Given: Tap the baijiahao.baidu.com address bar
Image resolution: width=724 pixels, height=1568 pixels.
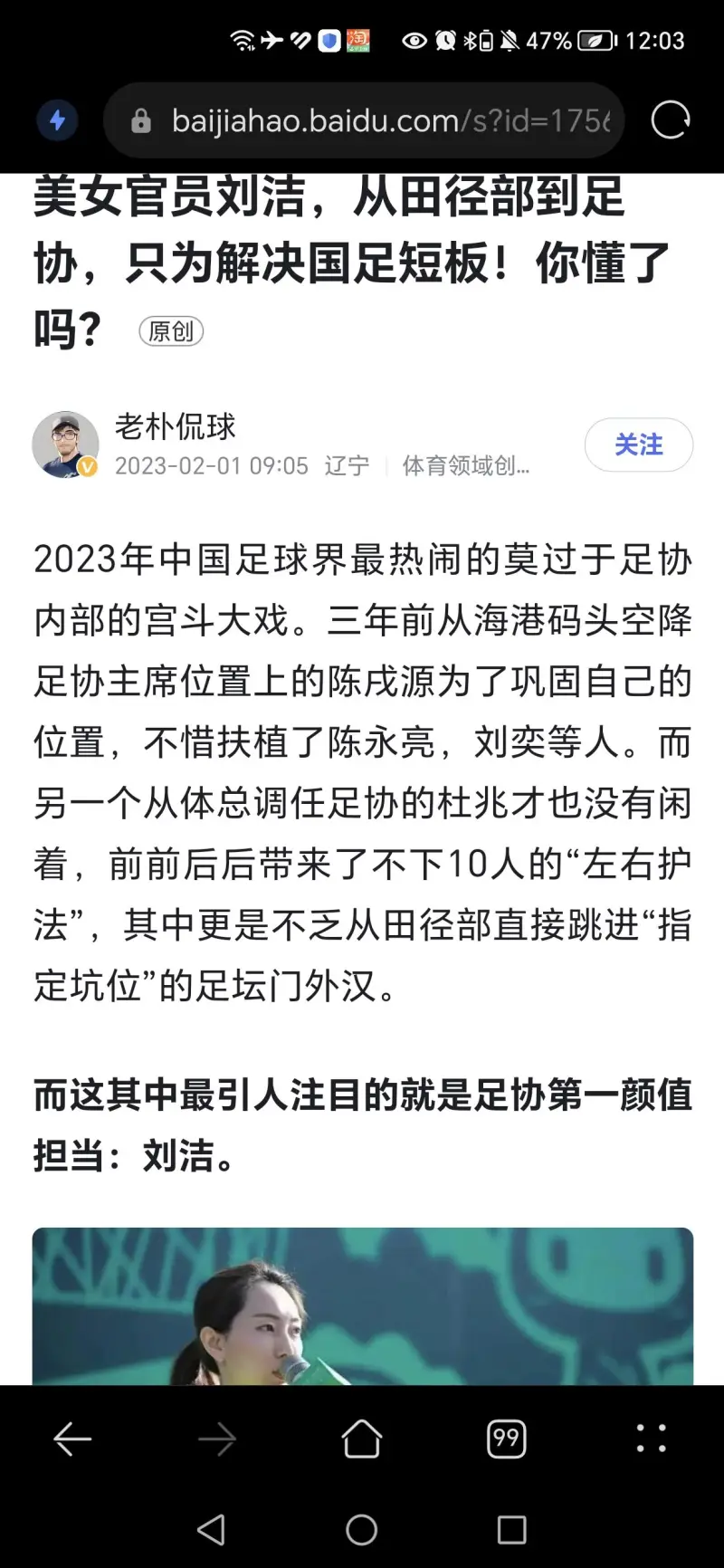Looking at the screenshot, I should click(x=364, y=120).
